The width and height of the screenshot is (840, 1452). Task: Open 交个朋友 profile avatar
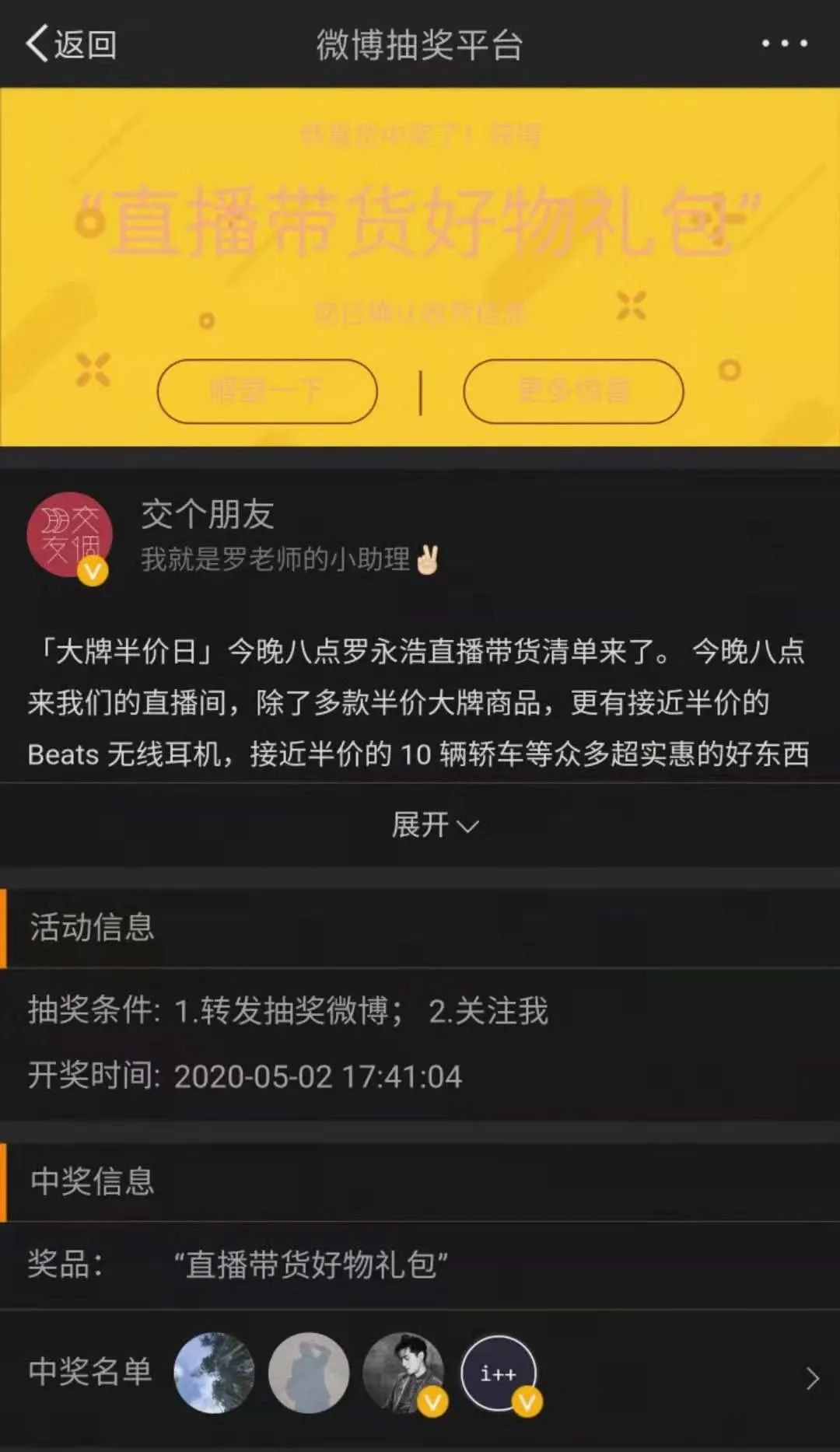pyautogui.click(x=70, y=536)
